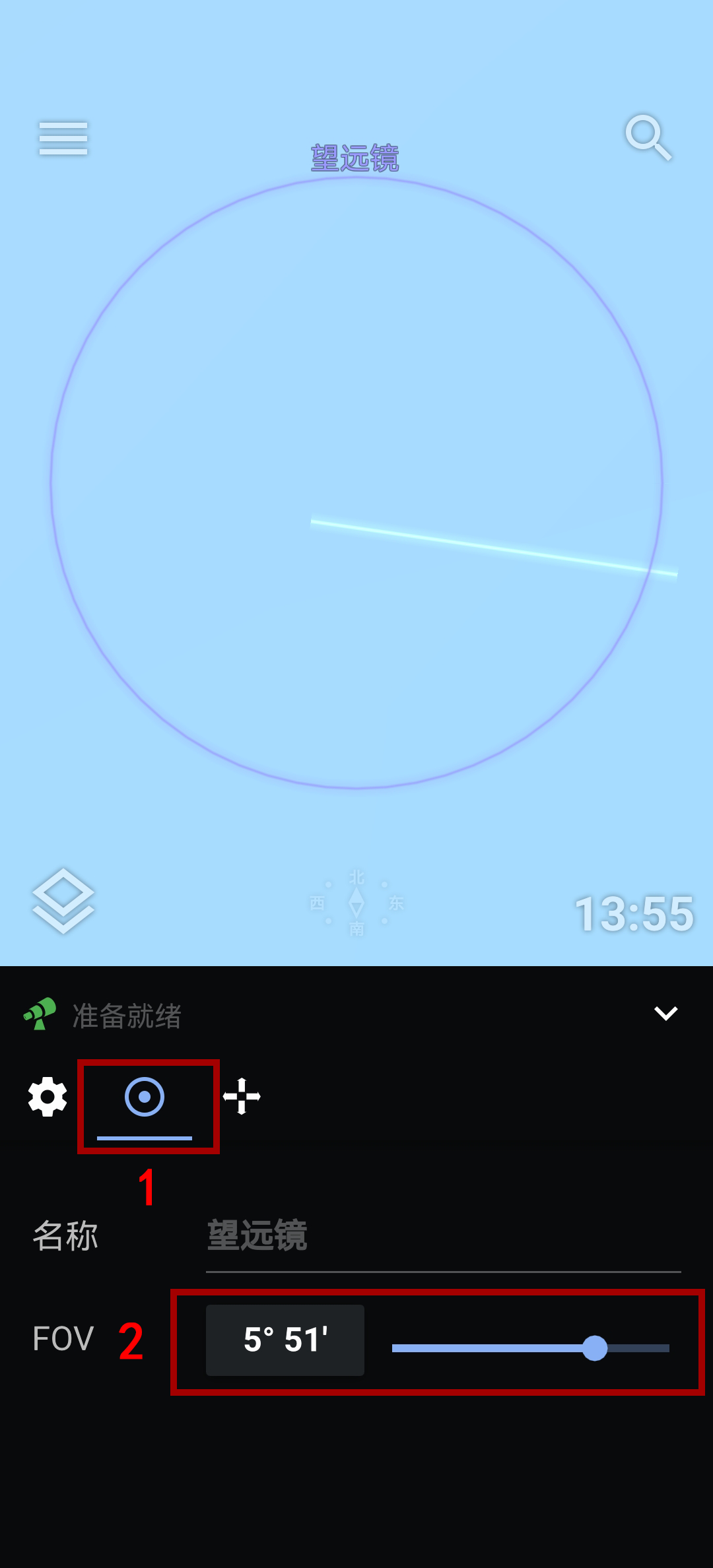The width and height of the screenshot is (713, 1568).
Task: Open time controls showing 13:55
Action: (x=634, y=914)
